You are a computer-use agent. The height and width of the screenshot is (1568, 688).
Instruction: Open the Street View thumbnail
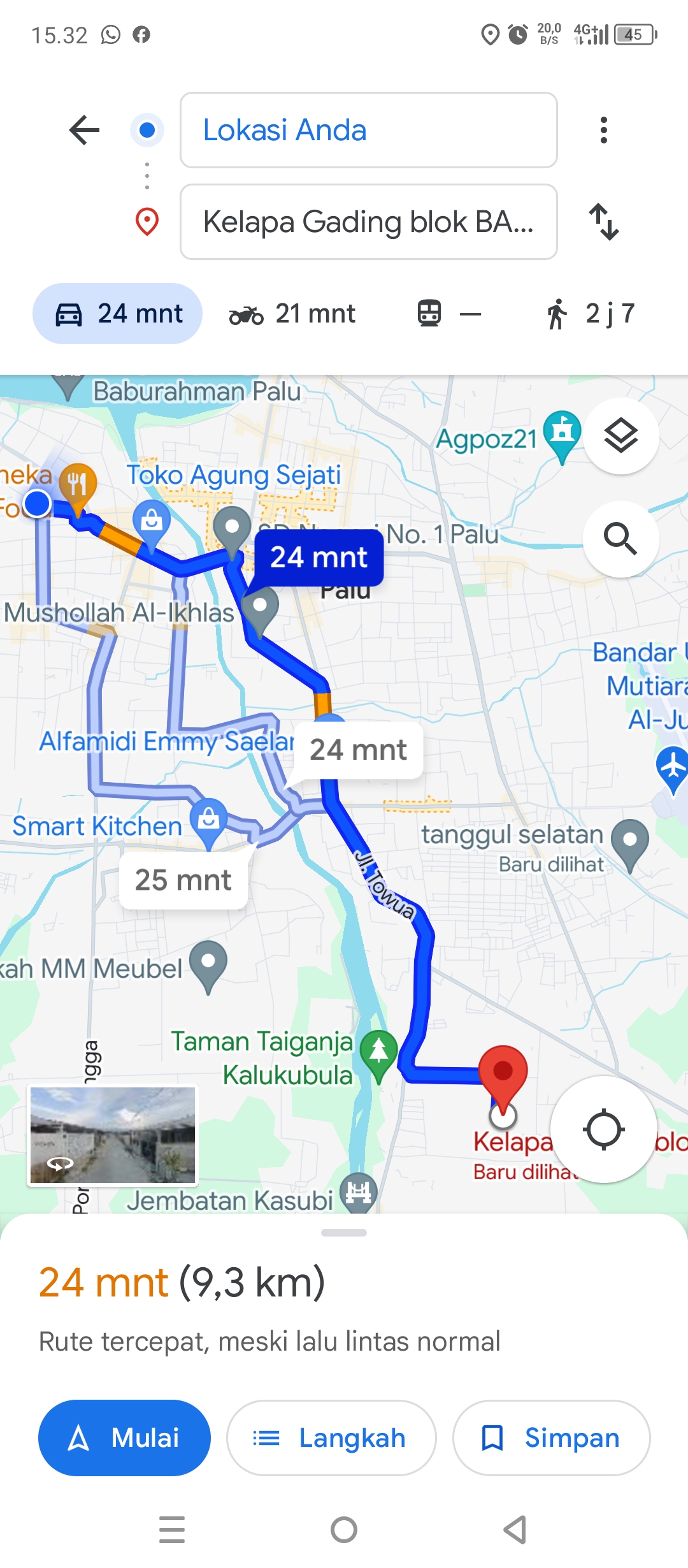[113, 1135]
